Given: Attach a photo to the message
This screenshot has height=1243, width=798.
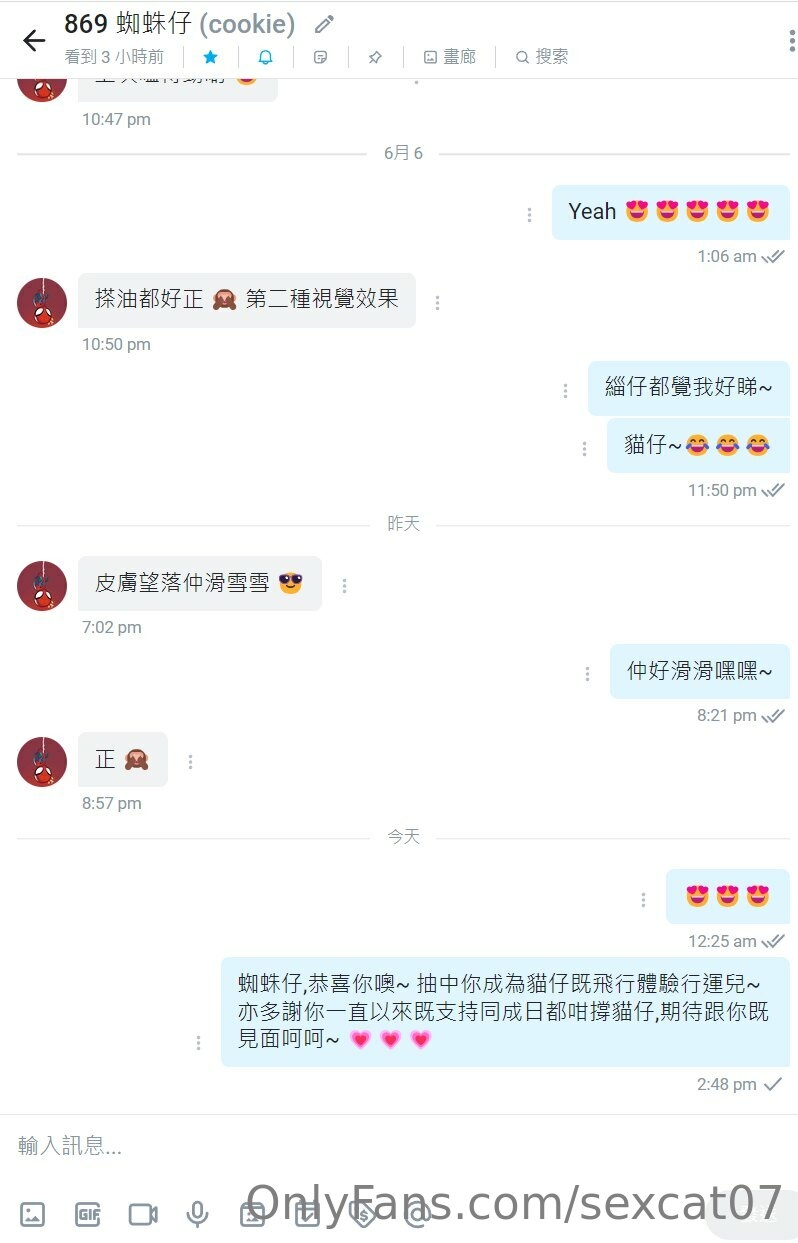Looking at the screenshot, I should coord(33,1215).
